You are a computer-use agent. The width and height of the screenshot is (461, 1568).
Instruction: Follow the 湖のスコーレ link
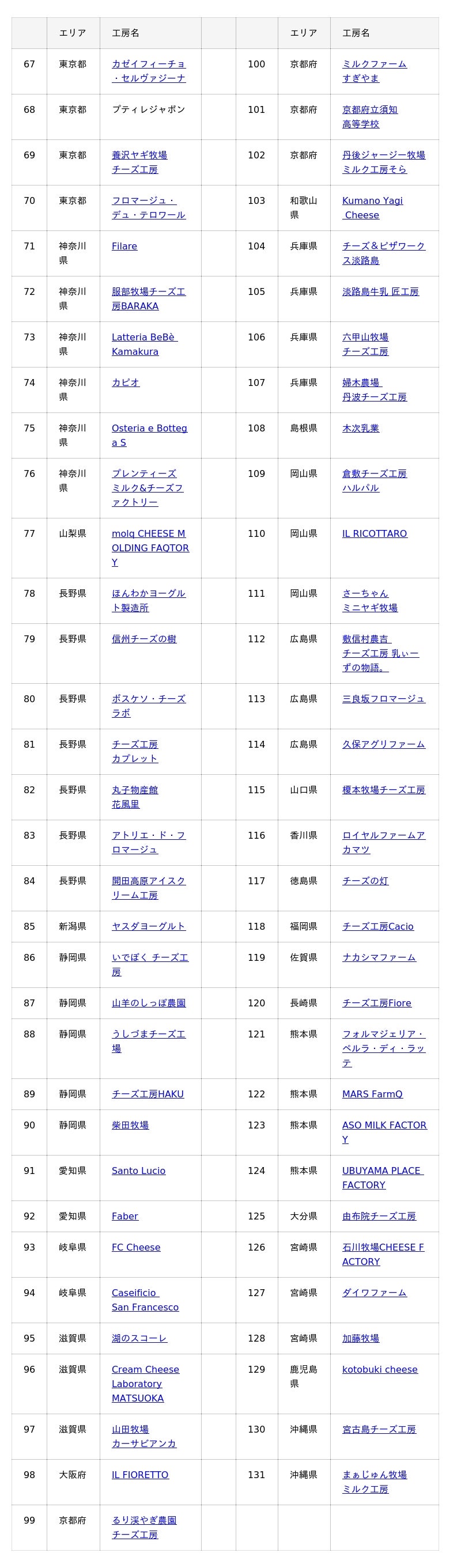coord(139,1339)
